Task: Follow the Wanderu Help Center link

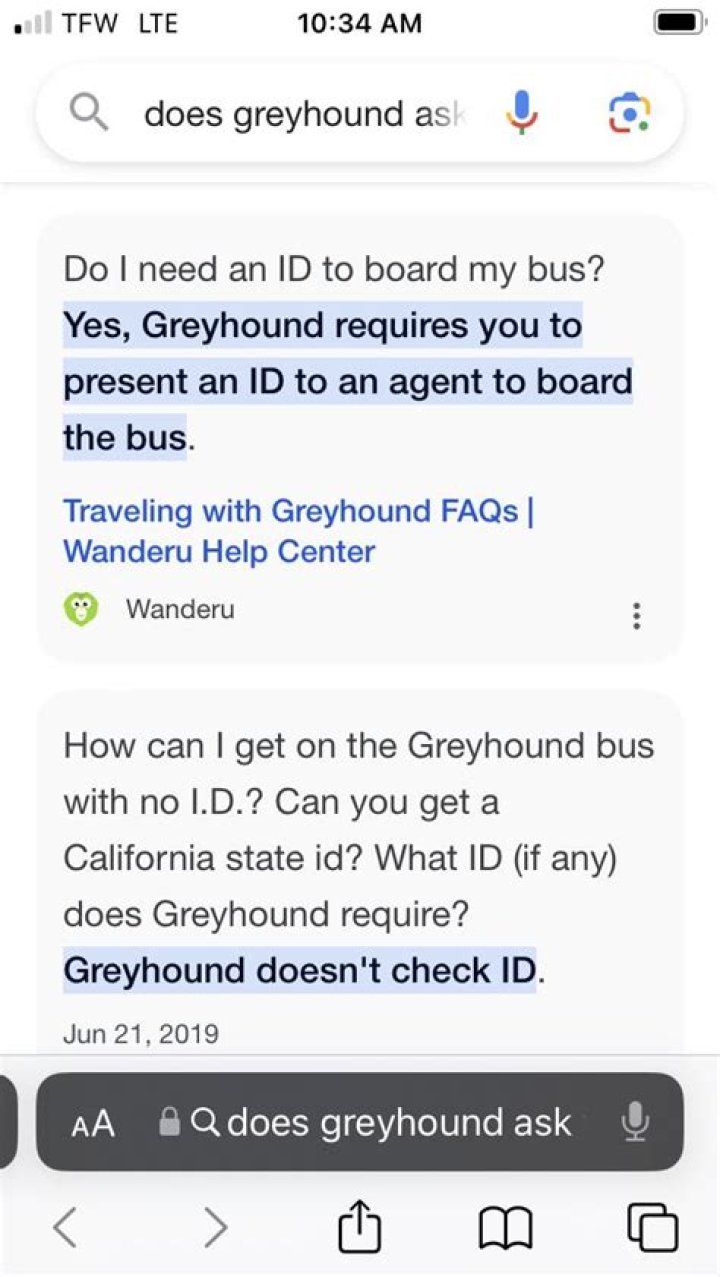Action: pyautogui.click(x=218, y=551)
